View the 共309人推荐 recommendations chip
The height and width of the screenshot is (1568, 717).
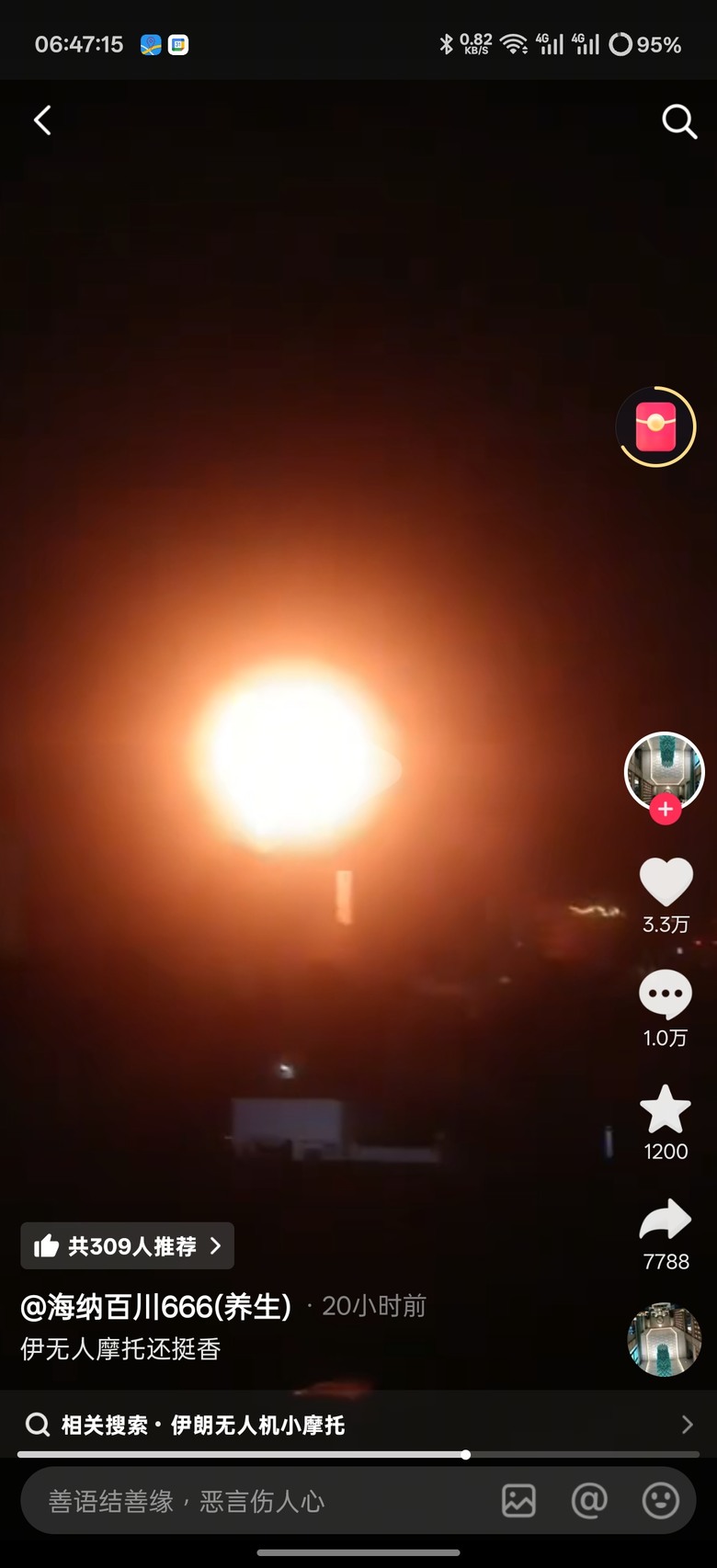point(128,1245)
